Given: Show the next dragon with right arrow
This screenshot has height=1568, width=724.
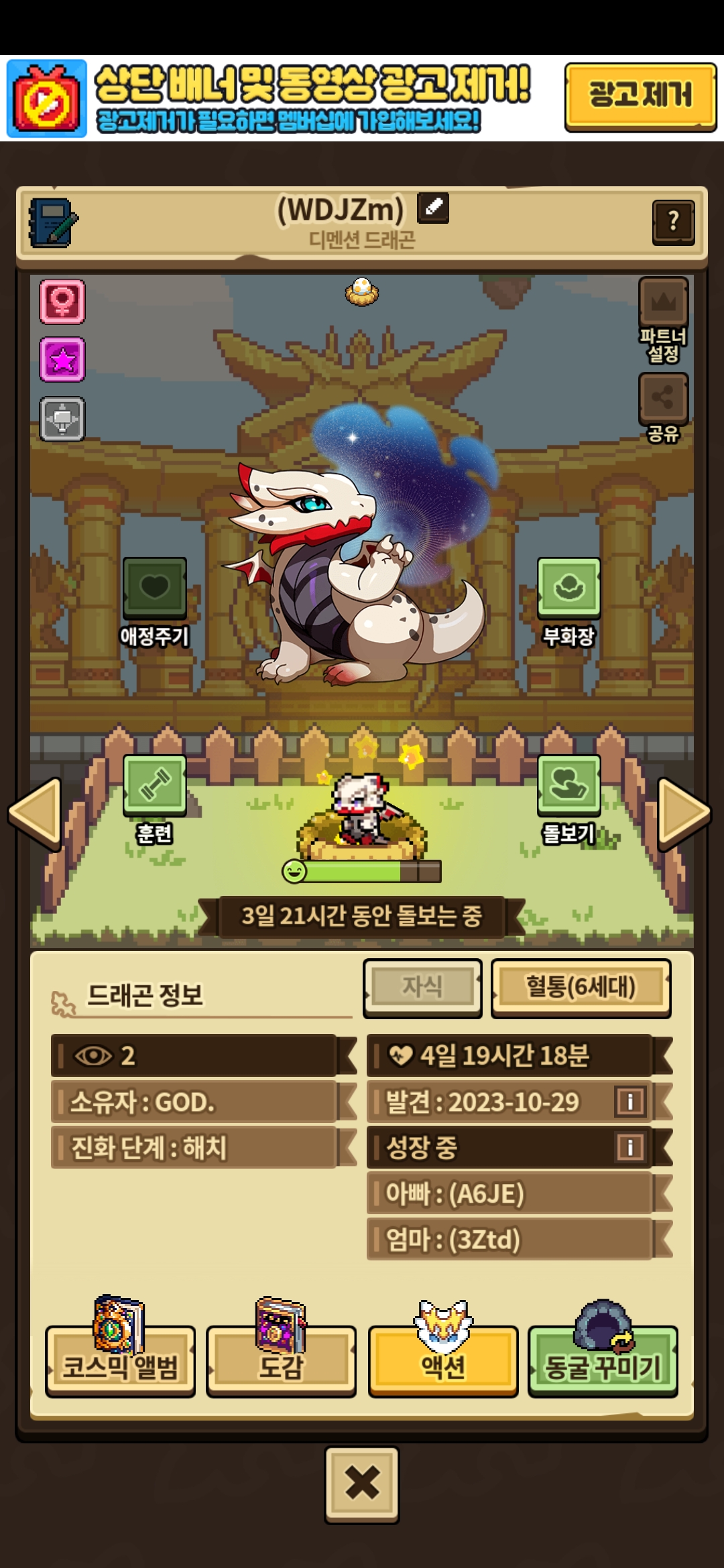Looking at the screenshot, I should [x=684, y=813].
